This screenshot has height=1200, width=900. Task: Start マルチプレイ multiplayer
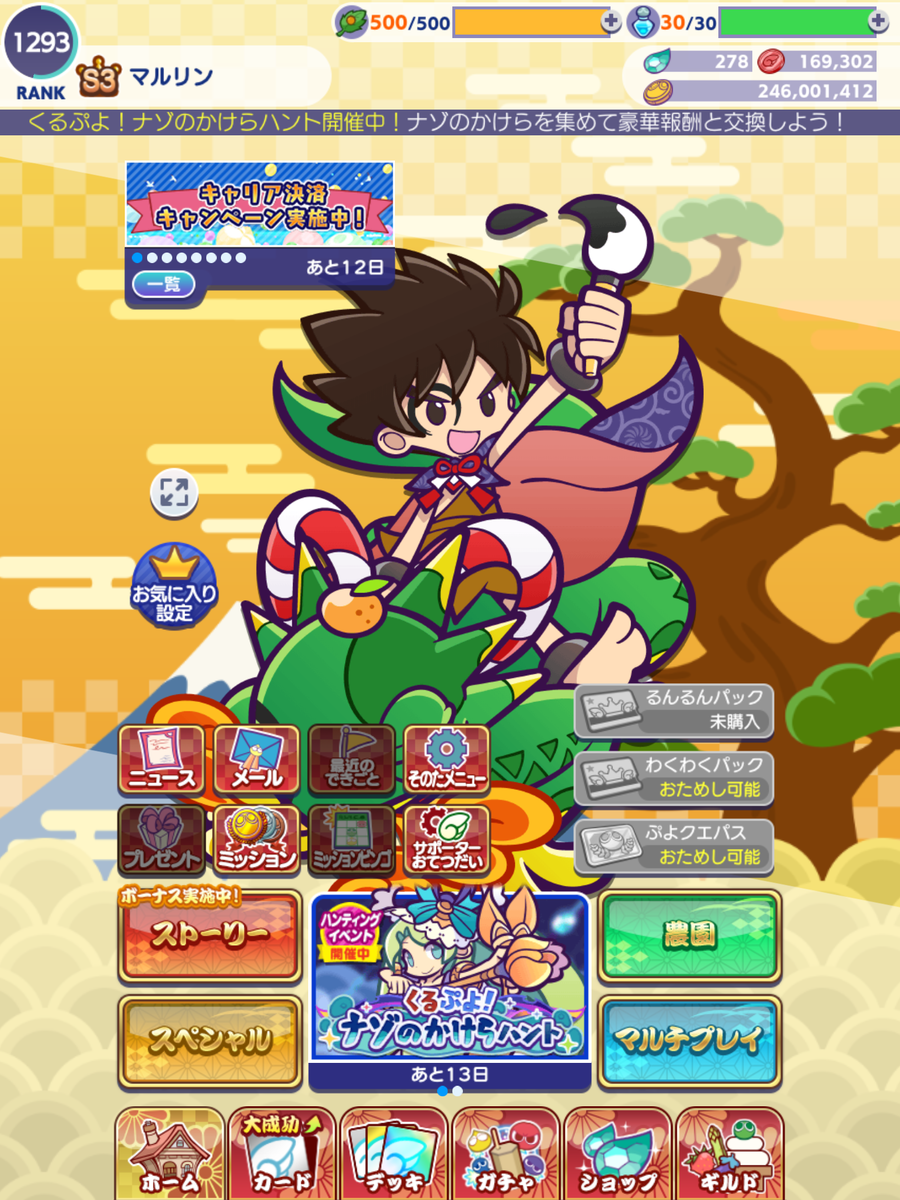point(690,1040)
